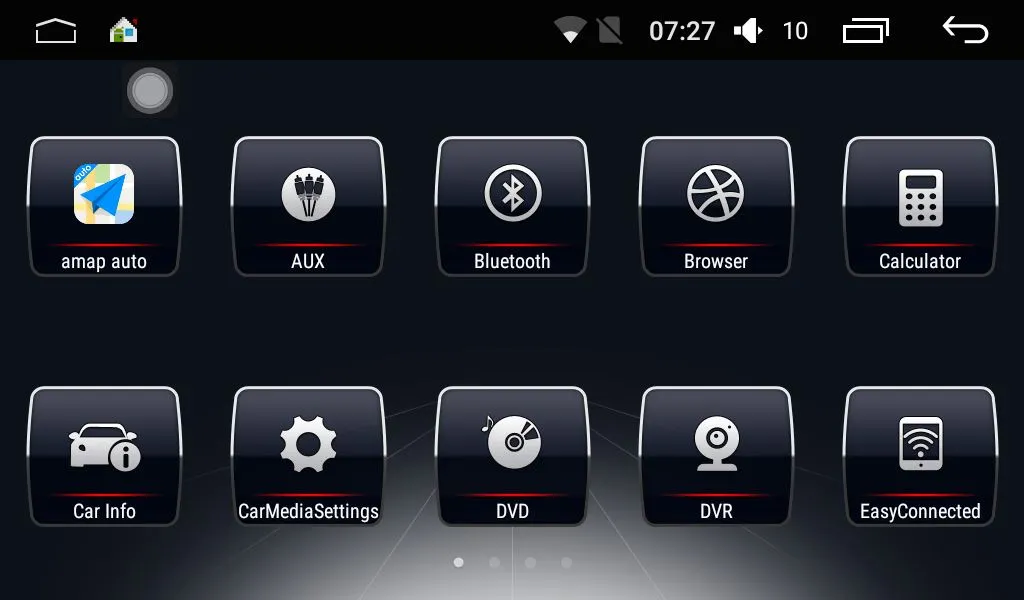This screenshot has width=1024, height=600.
Task: Tap the colored house icon in the top bar
Action: (123, 30)
